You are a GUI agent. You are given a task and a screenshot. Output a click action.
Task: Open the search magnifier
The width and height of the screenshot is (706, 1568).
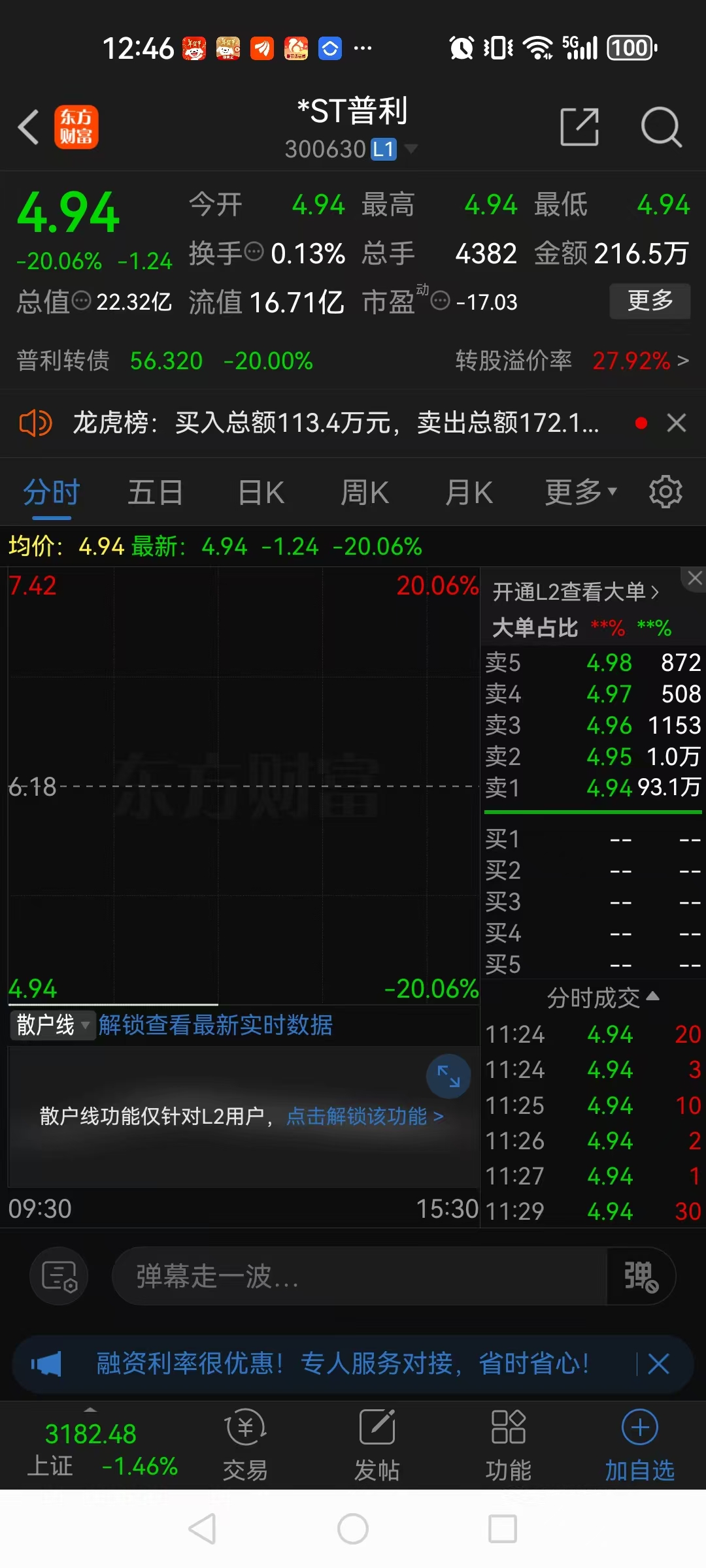661,127
